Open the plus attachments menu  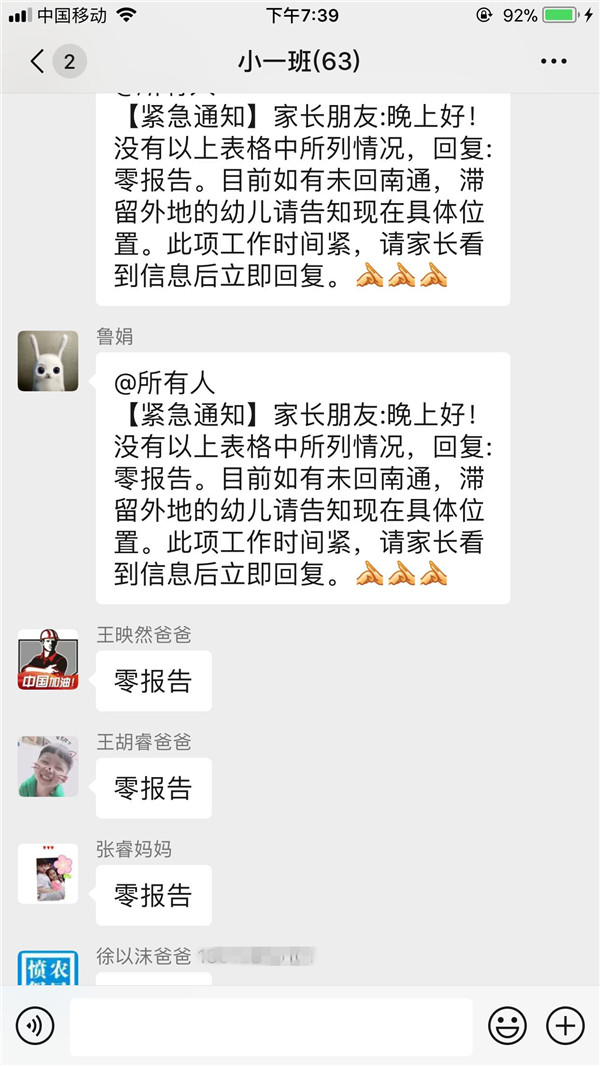pos(565,1026)
